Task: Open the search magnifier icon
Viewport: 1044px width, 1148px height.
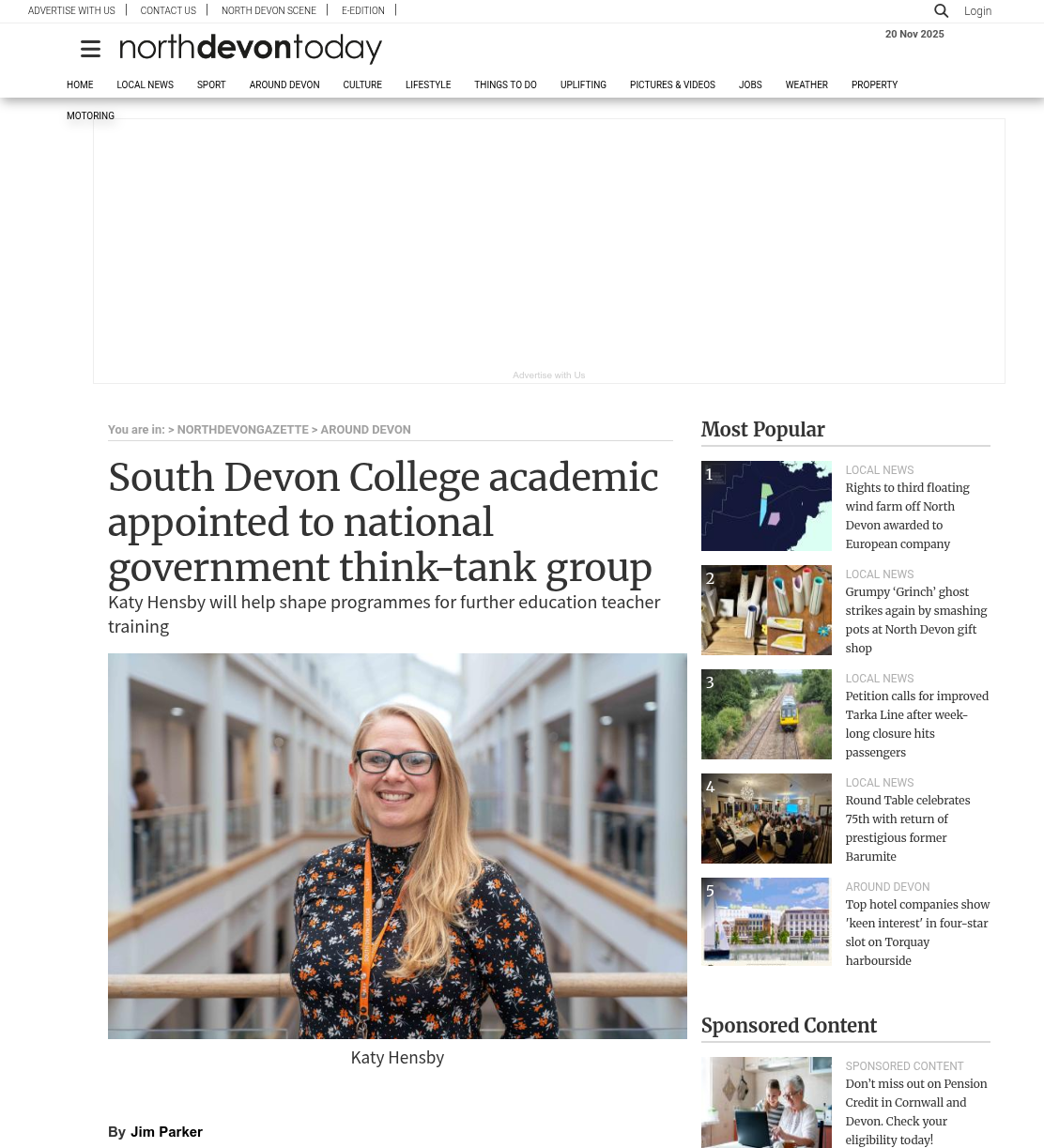Action: coord(941,11)
